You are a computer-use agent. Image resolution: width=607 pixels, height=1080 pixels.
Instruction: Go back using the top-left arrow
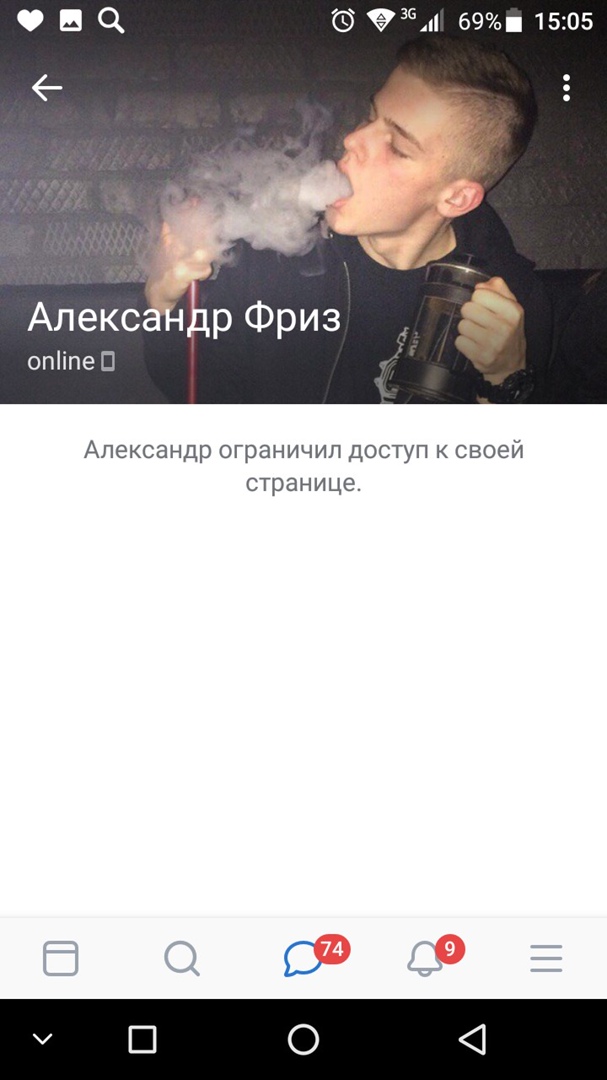[46, 88]
